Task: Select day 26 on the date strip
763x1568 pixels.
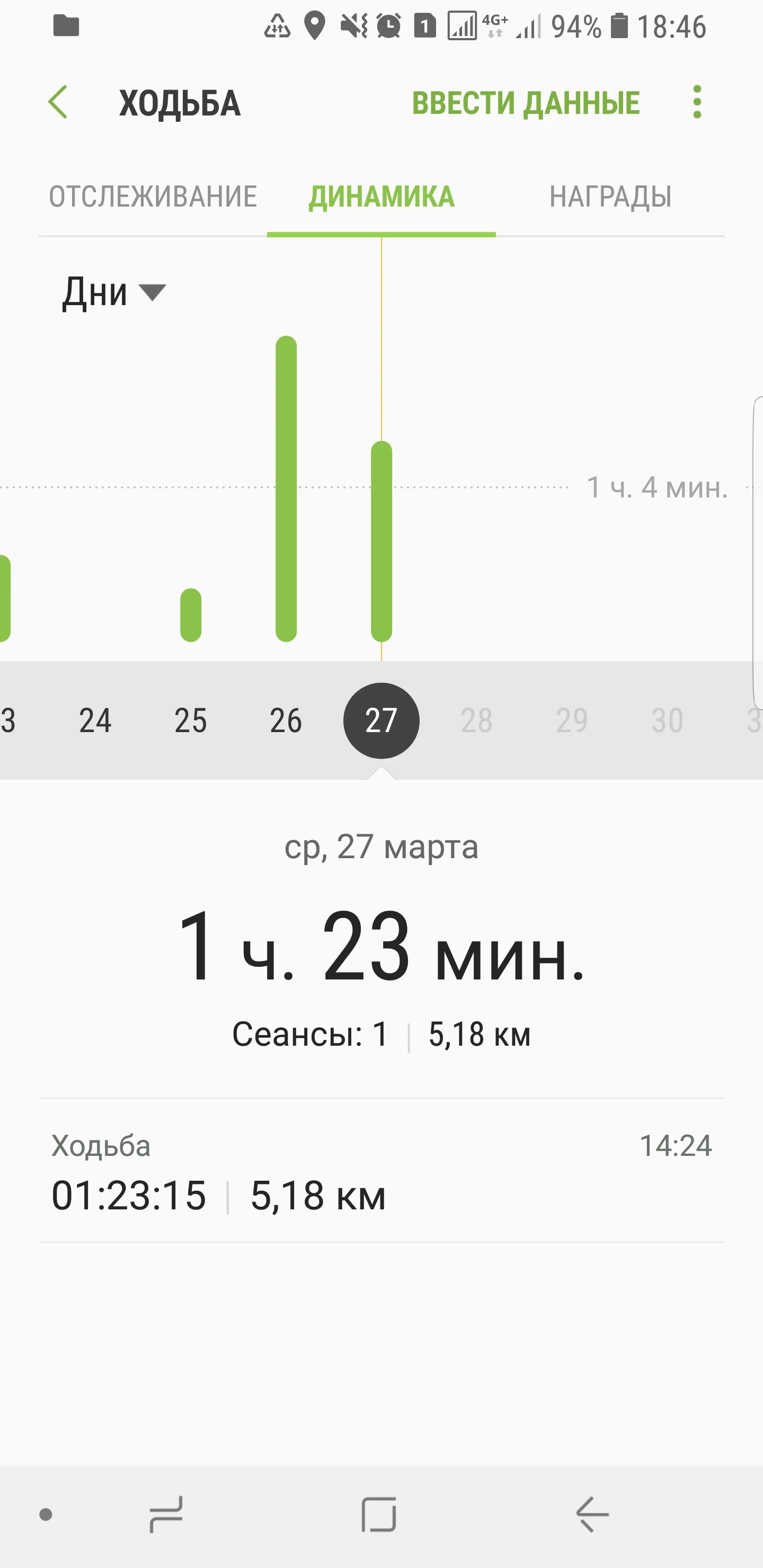Action: (286, 720)
